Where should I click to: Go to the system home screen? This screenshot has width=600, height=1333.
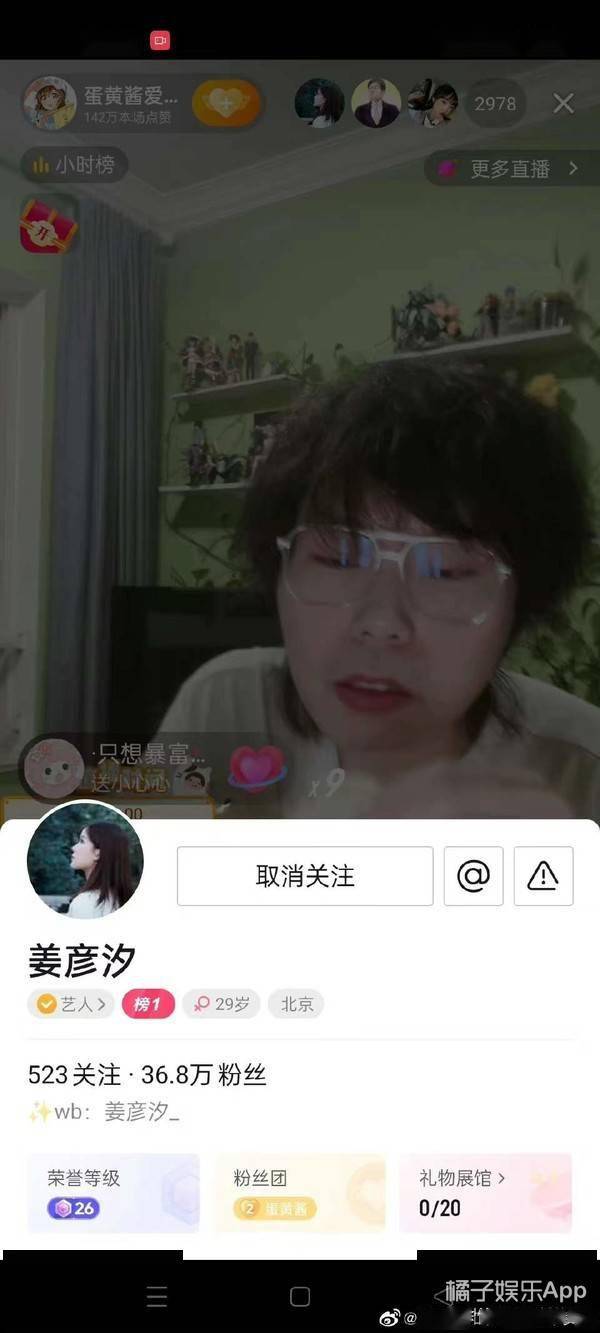300,1297
